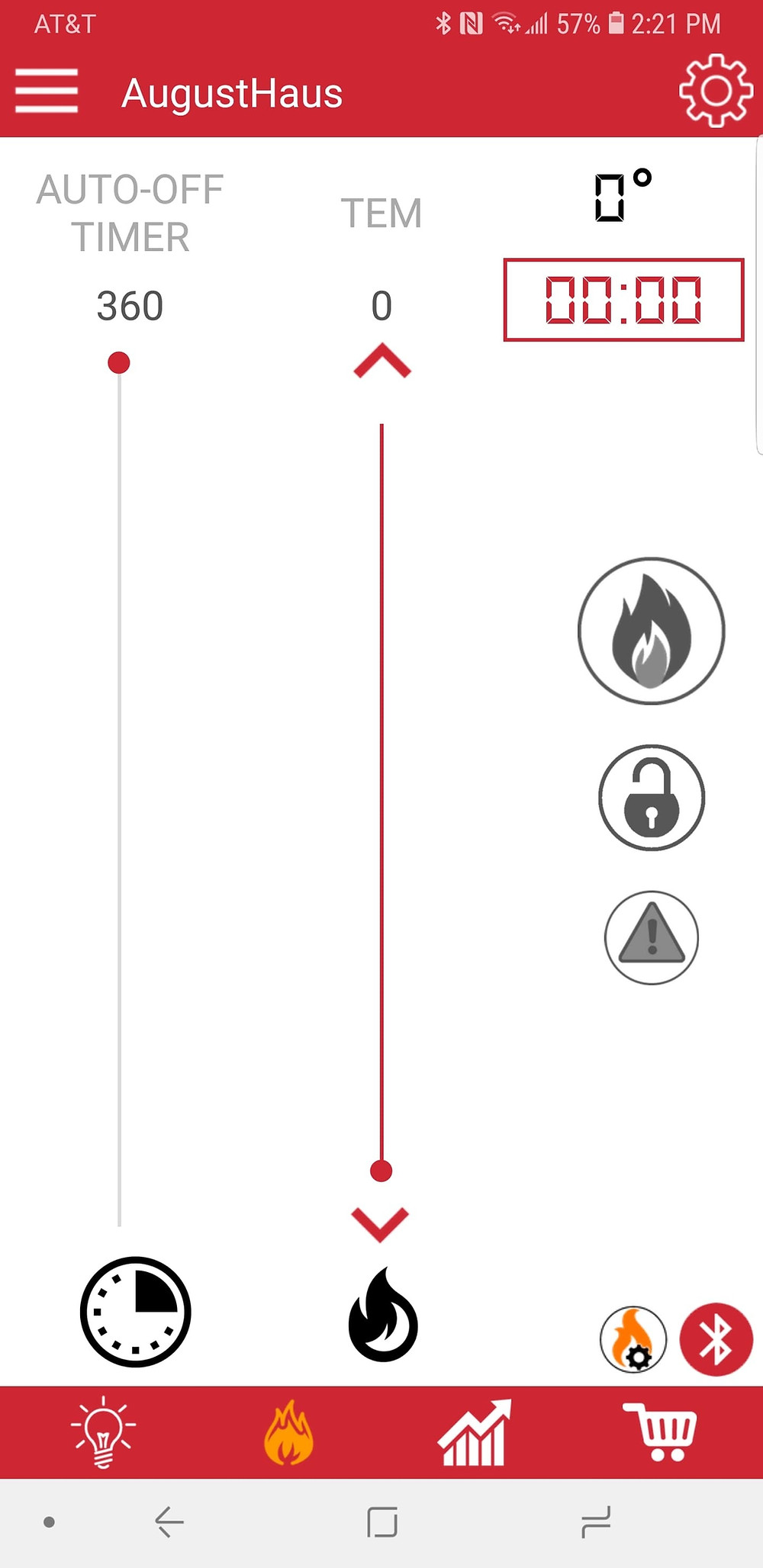Screen dimensions: 763x1568
Task: Open the settings gear
Action: pos(715,91)
